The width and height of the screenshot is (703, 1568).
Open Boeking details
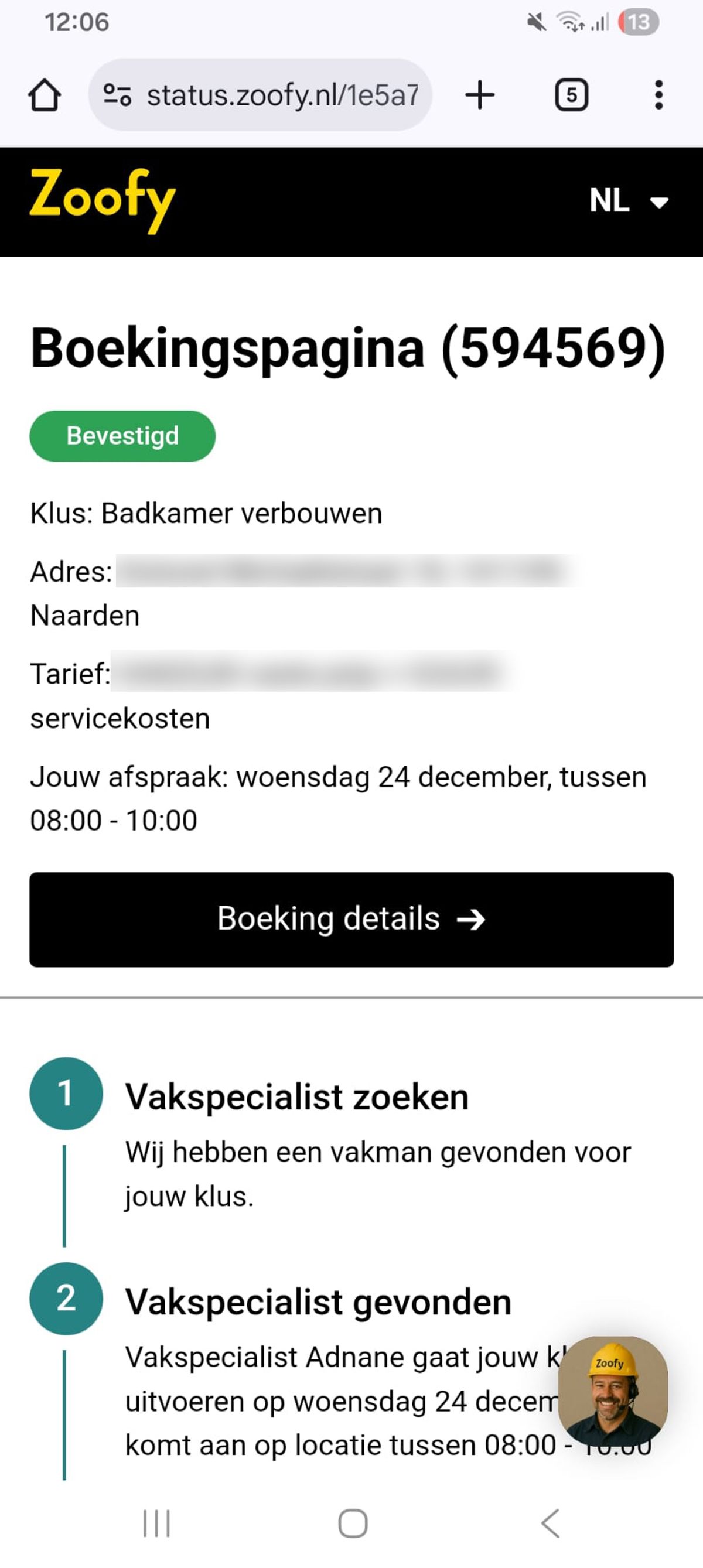pyautogui.click(x=351, y=919)
